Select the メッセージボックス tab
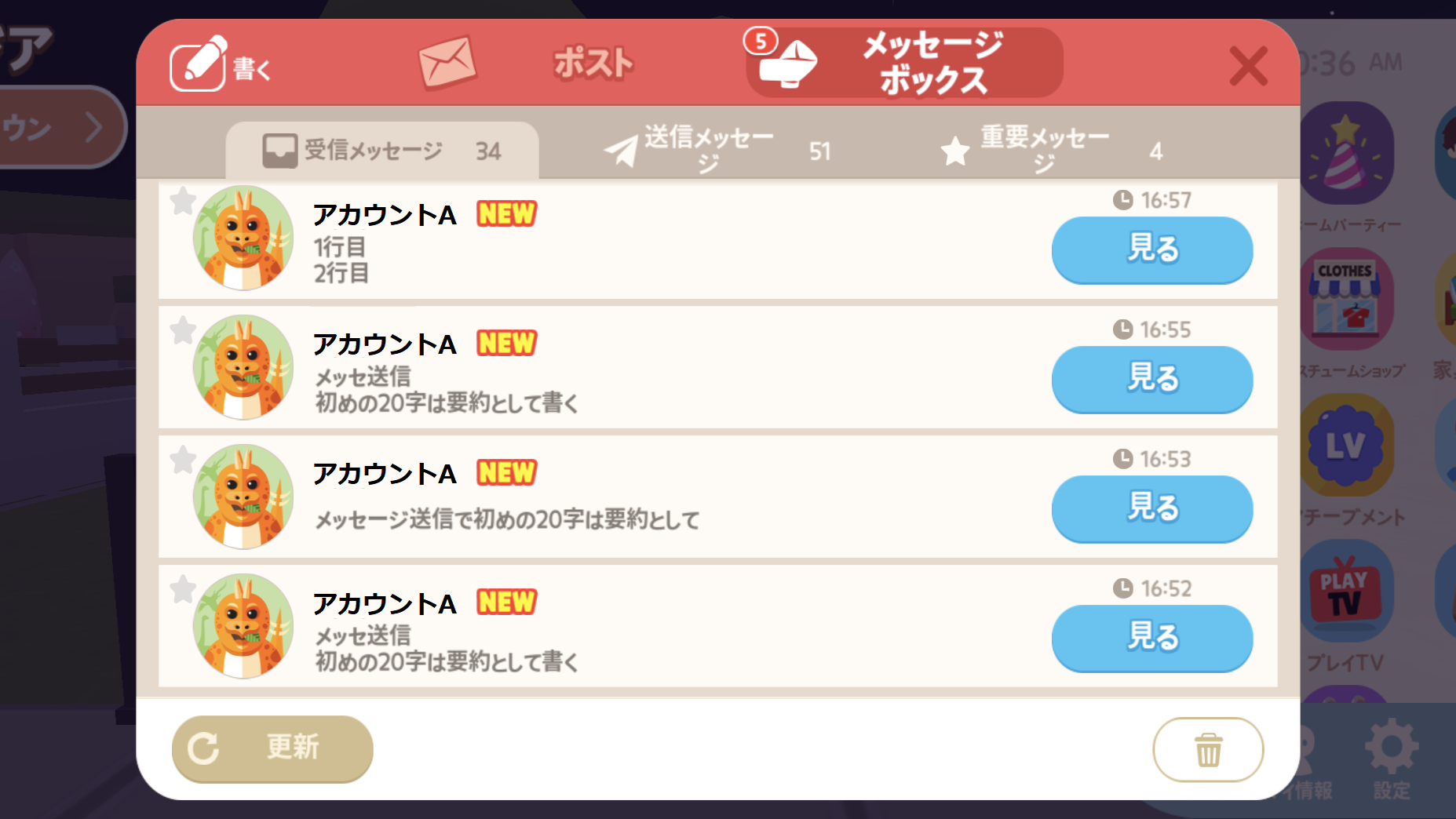Image resolution: width=1456 pixels, height=819 pixels. click(x=904, y=63)
